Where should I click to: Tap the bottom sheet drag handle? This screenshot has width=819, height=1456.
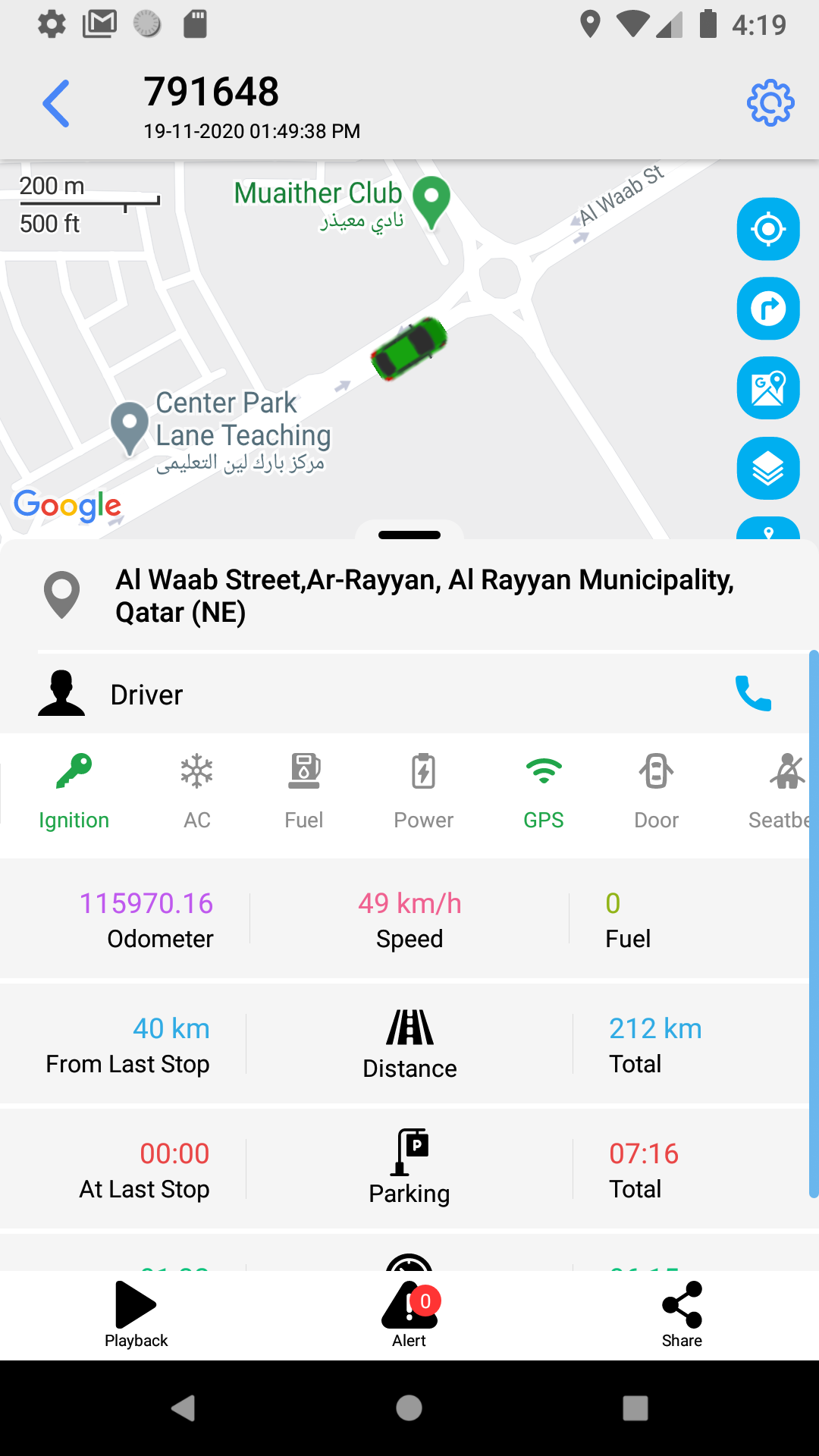[x=409, y=535]
